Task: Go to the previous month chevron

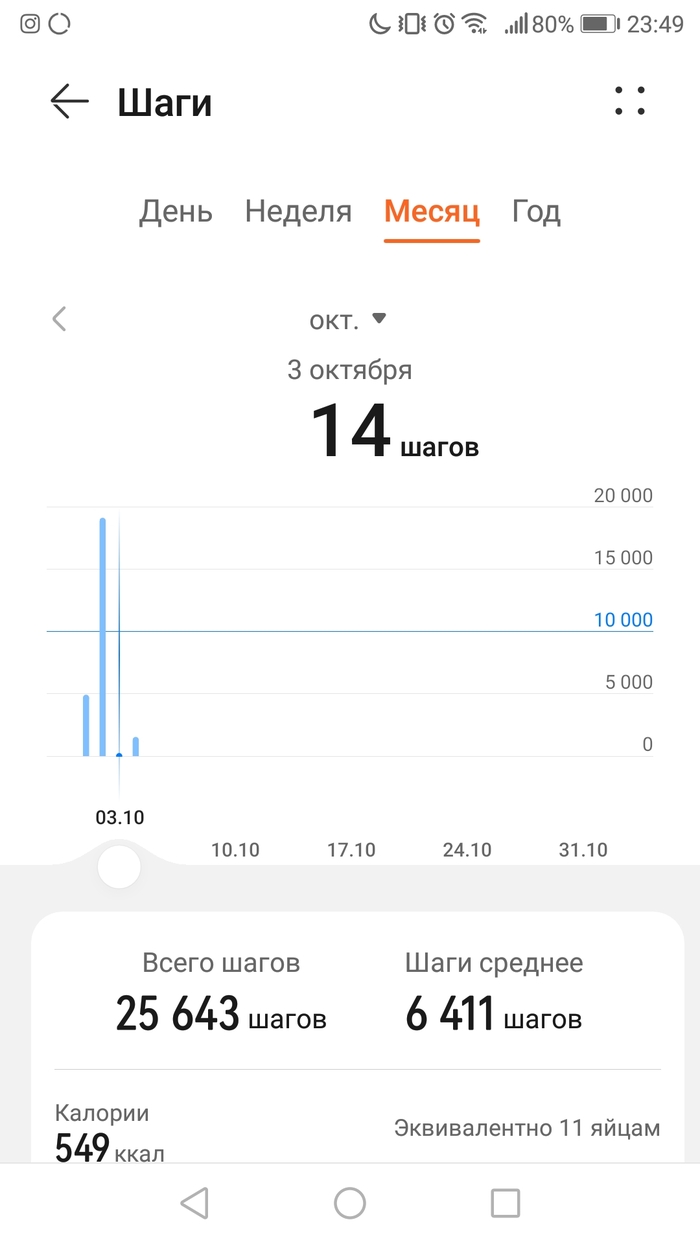Action: 60,319
